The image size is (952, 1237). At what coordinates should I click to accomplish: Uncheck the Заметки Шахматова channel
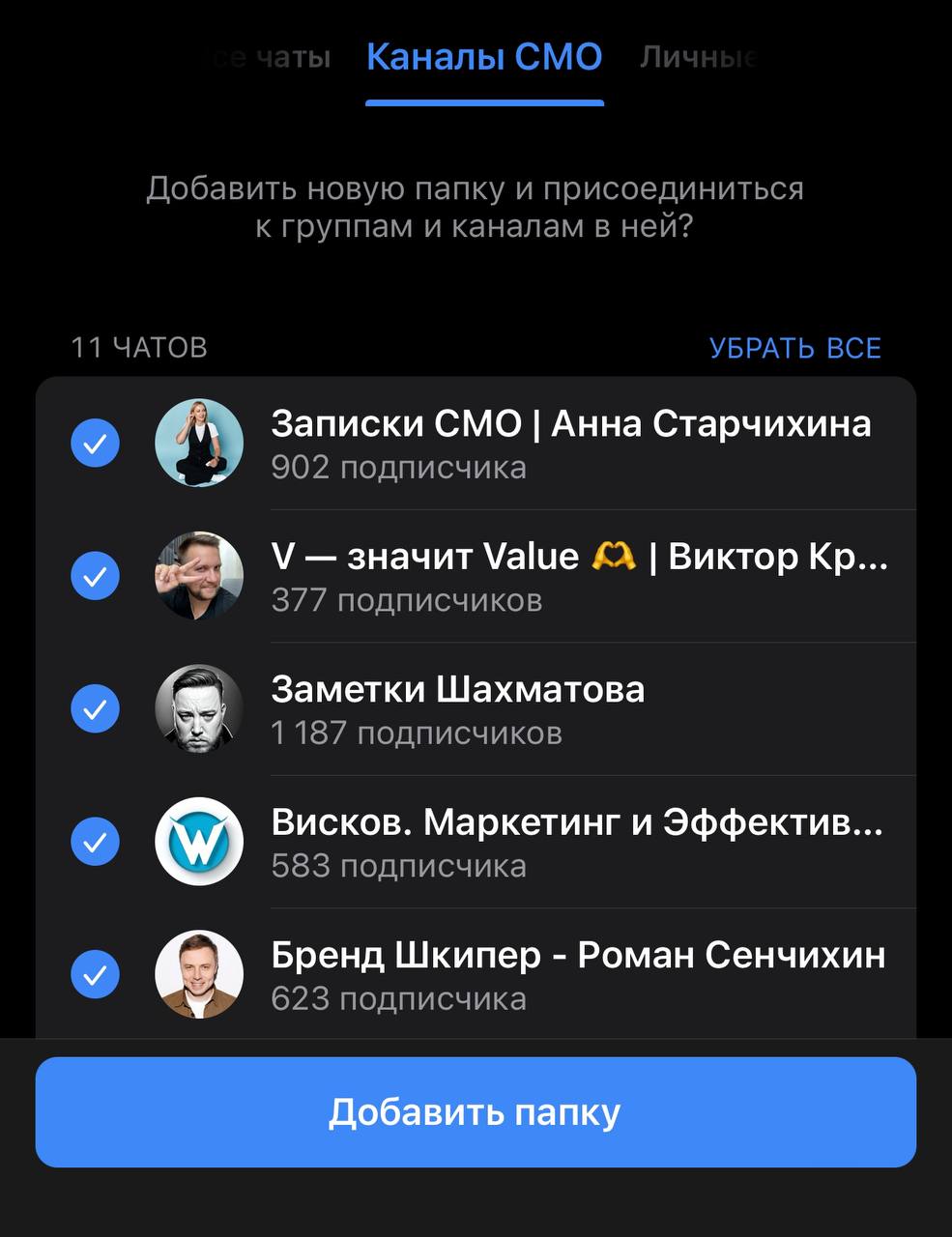coord(94,708)
